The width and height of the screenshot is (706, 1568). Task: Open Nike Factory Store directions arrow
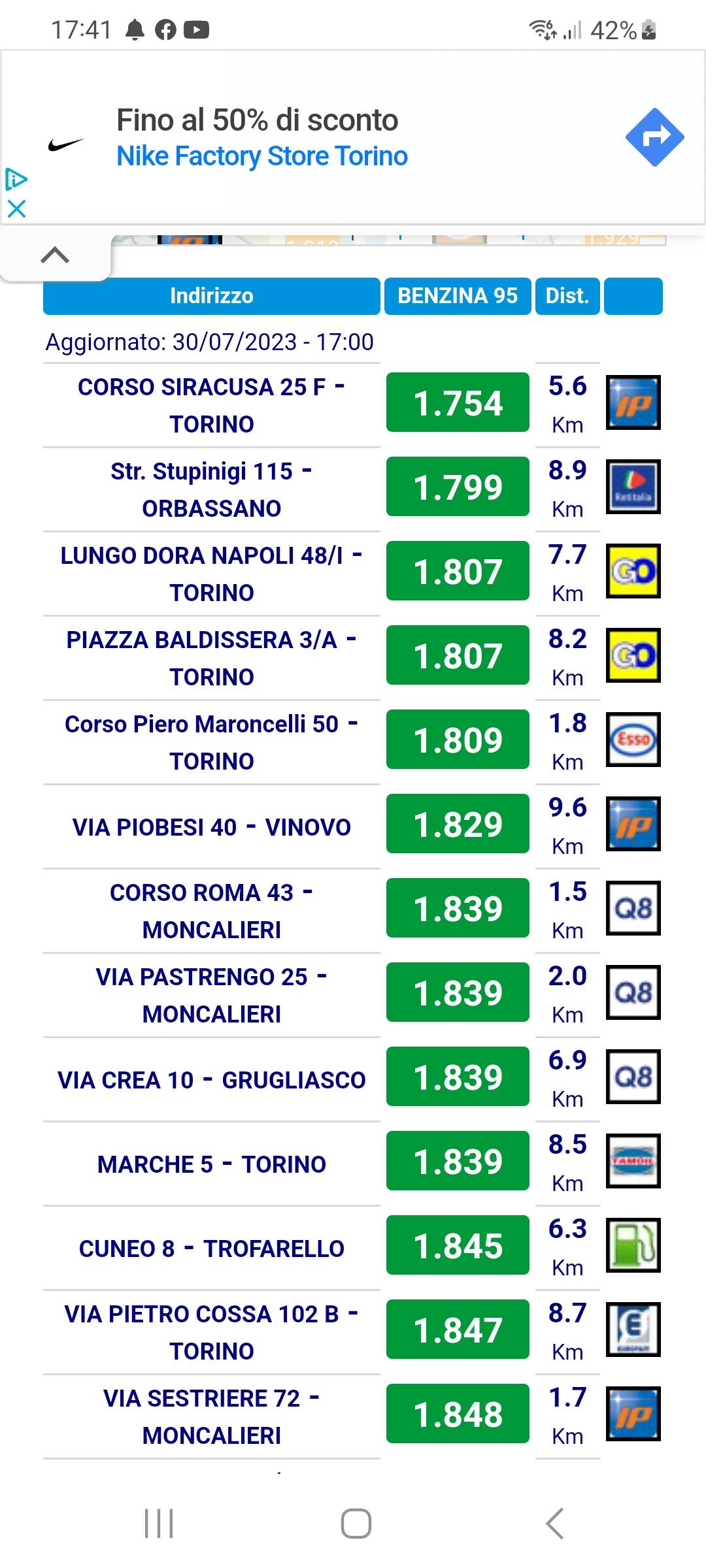654,137
